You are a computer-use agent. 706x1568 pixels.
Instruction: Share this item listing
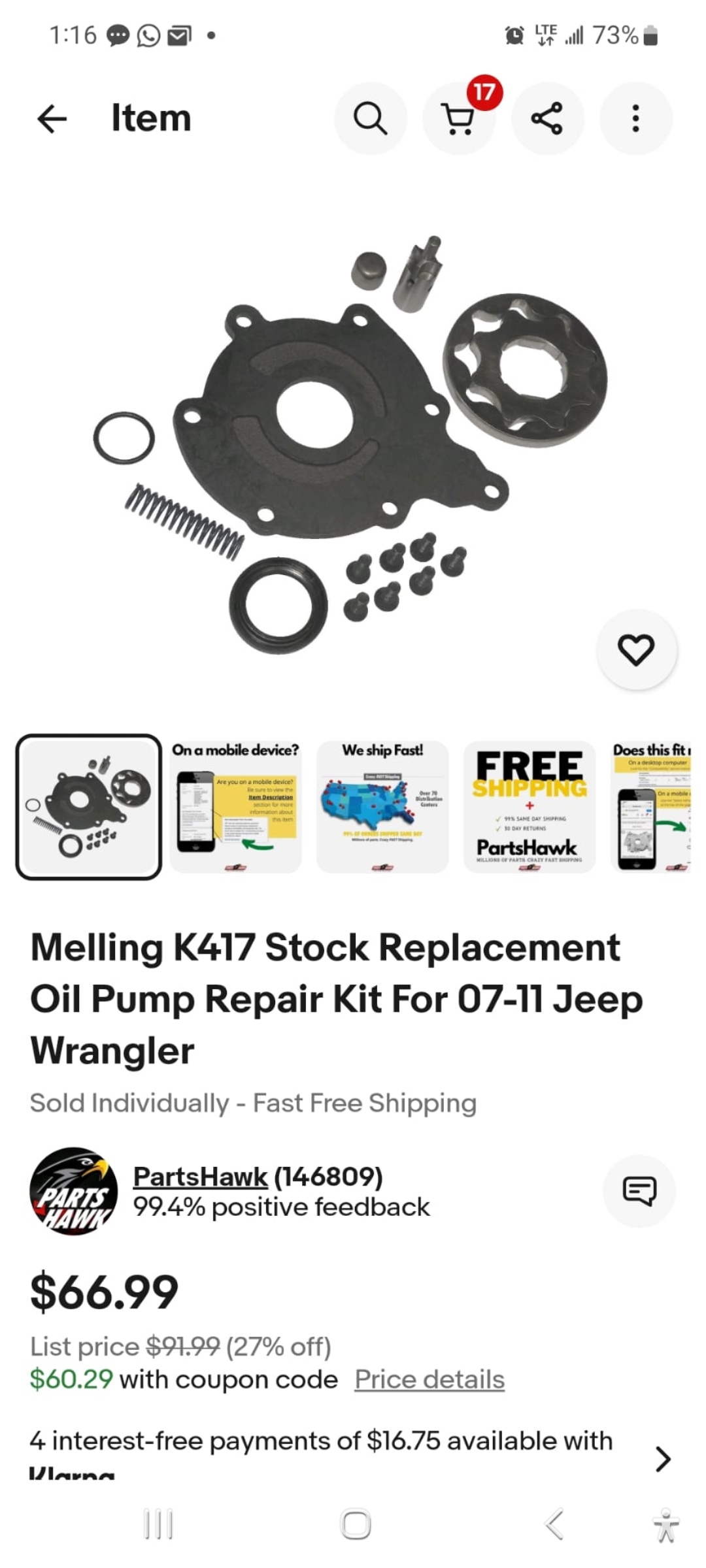547,118
